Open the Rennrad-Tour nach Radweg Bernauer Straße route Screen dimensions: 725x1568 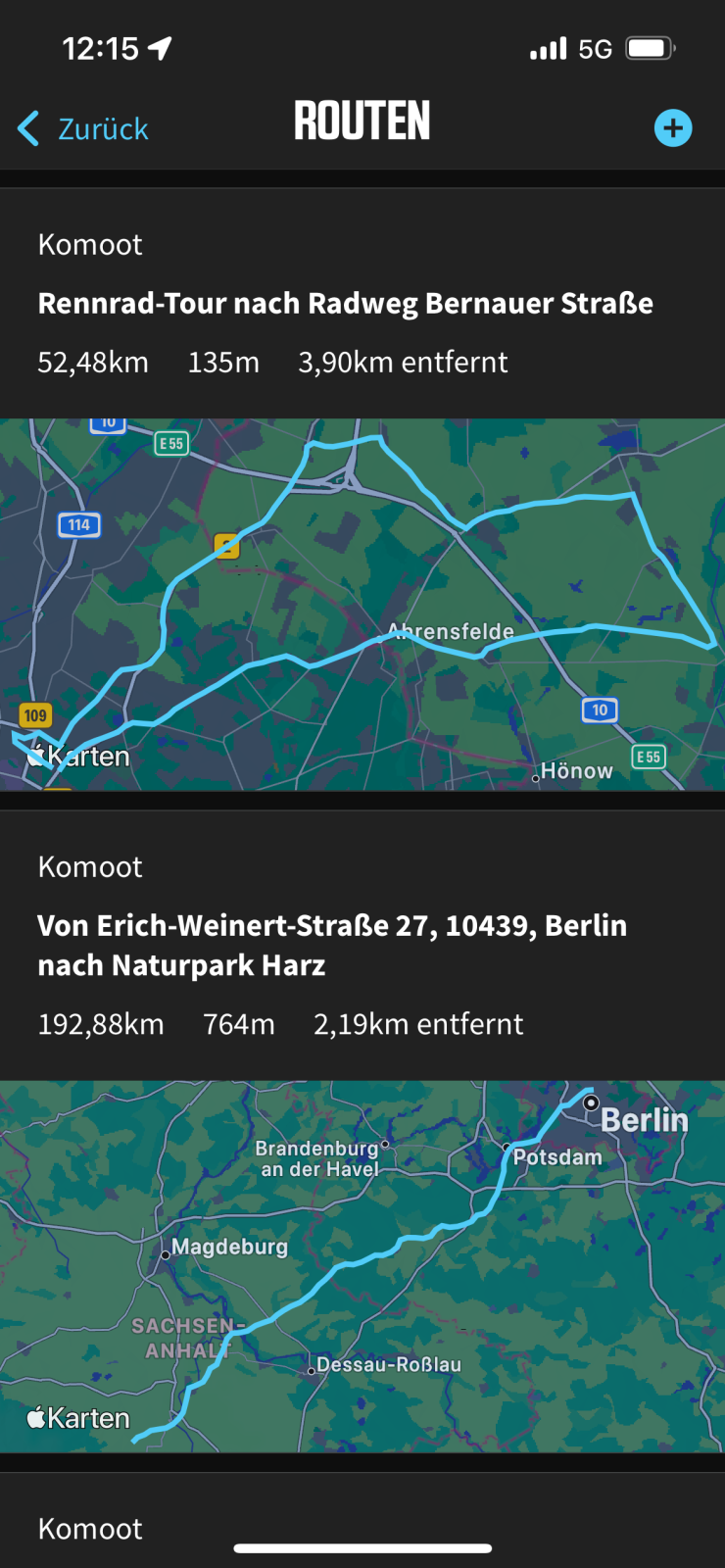pyautogui.click(x=345, y=304)
